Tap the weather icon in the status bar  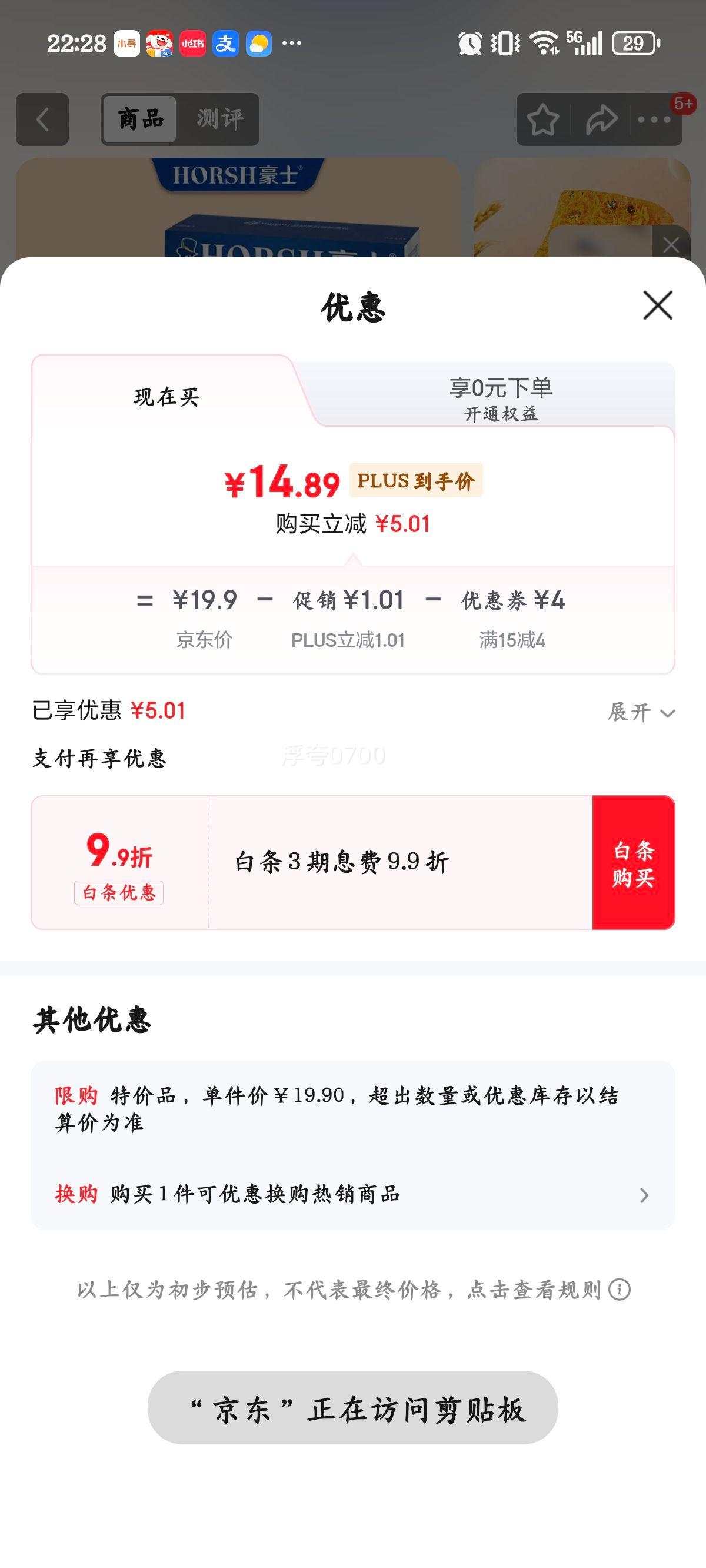click(x=260, y=42)
